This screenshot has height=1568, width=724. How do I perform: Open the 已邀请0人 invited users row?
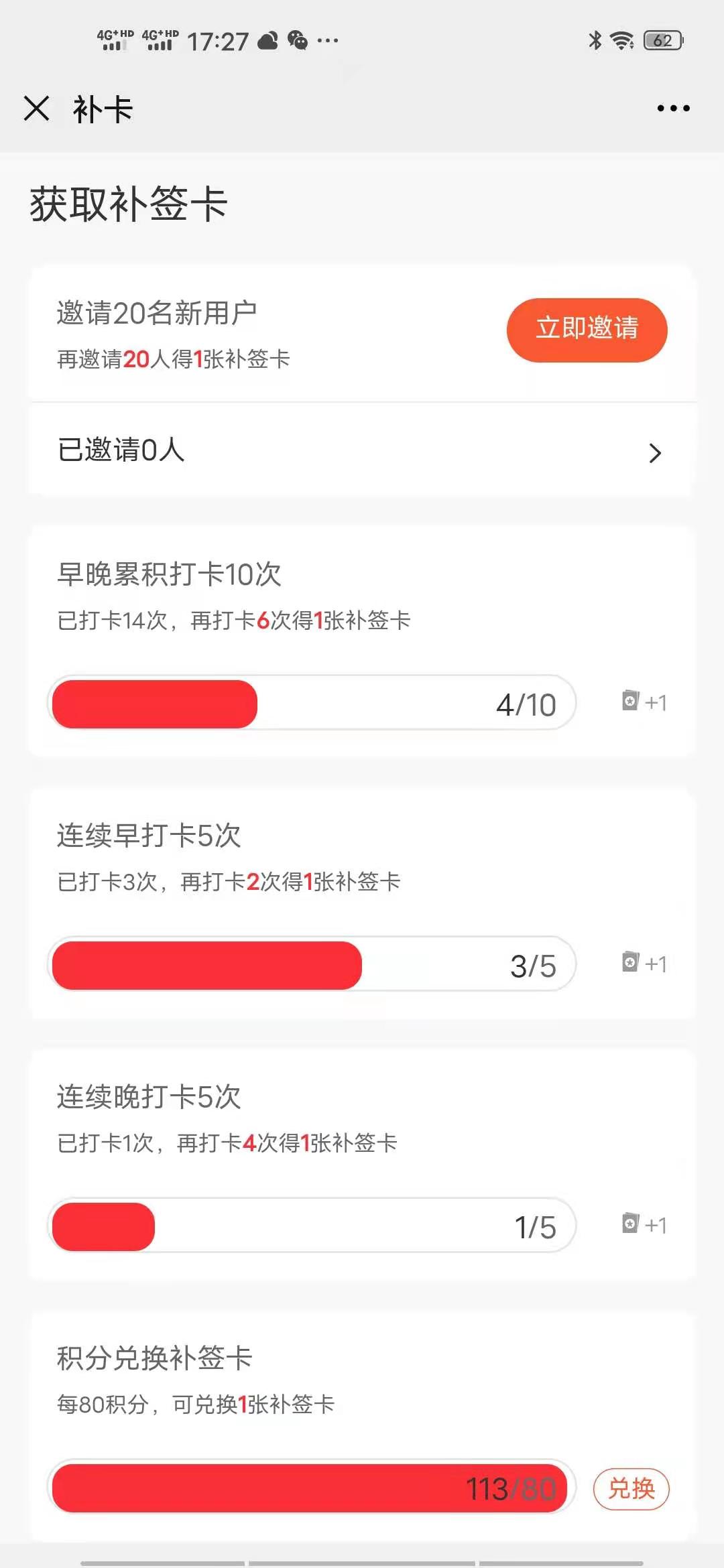coord(362,450)
